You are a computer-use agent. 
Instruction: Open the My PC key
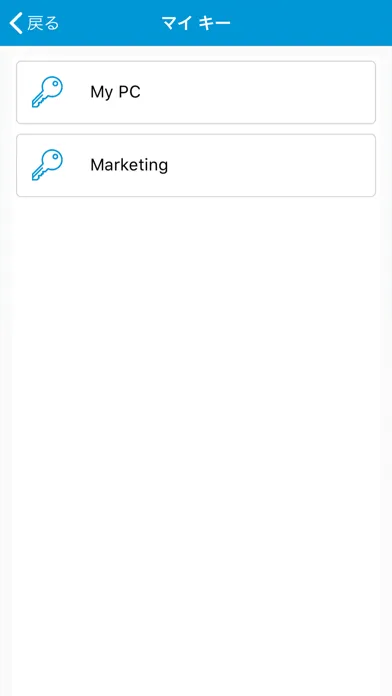pyautogui.click(x=196, y=92)
